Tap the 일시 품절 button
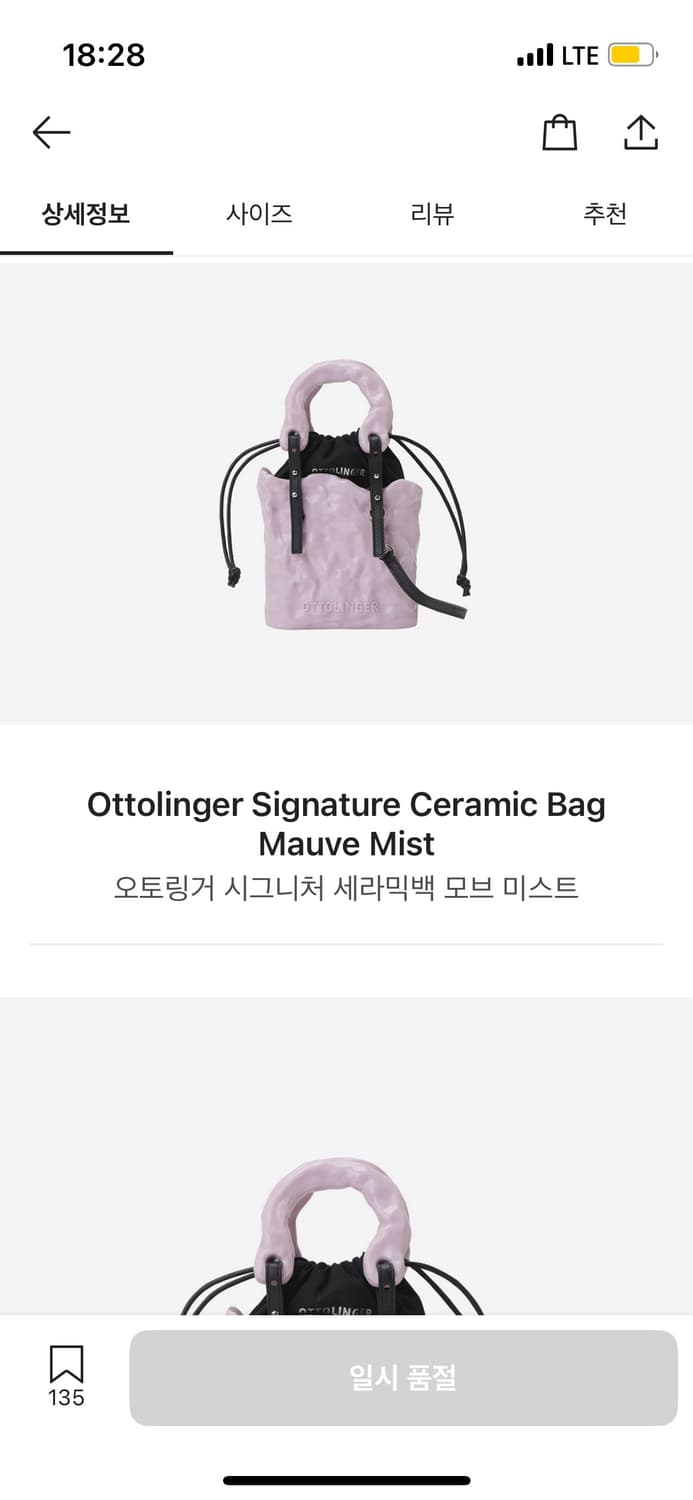The height and width of the screenshot is (1500, 693). (403, 1378)
